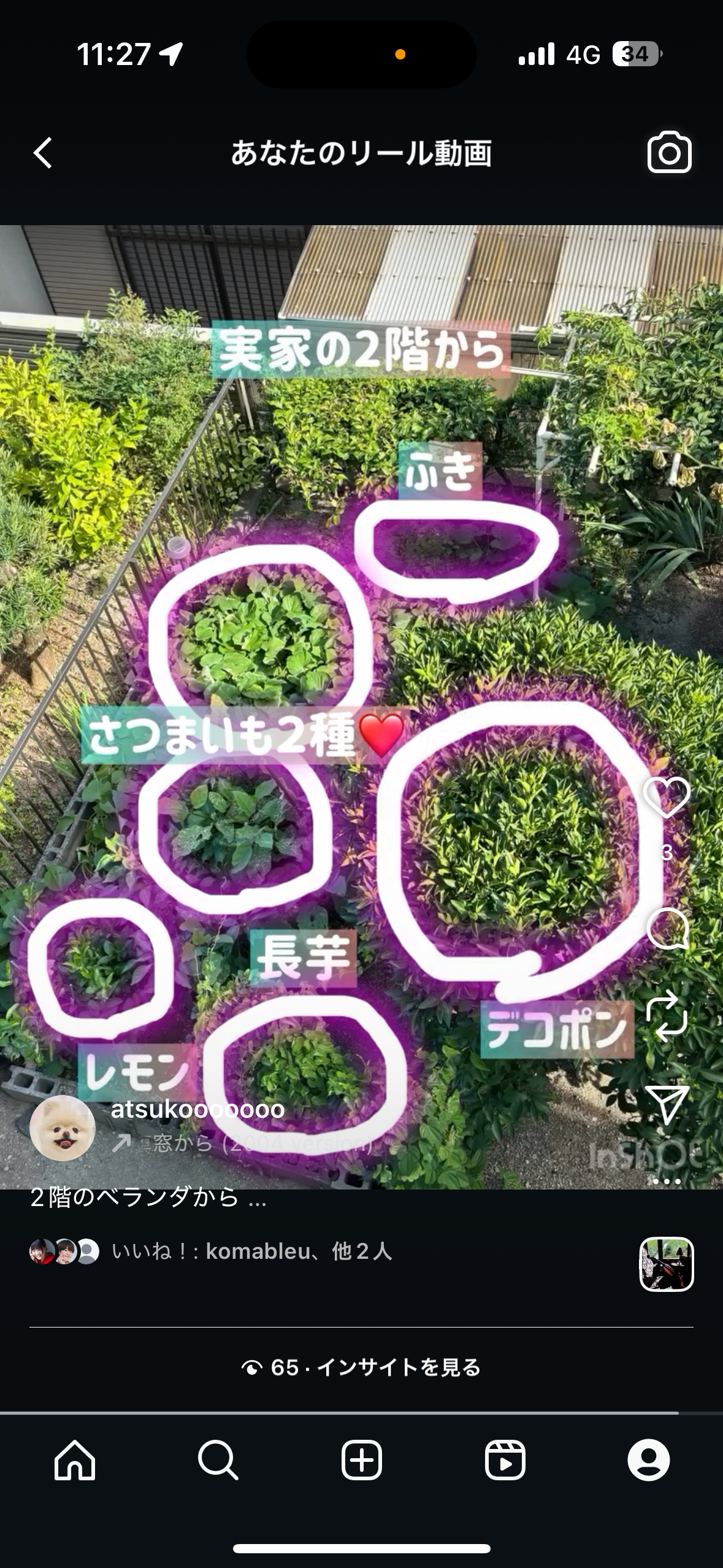The width and height of the screenshot is (723, 1568).
Task: Open the comments on this reel
Action: click(x=667, y=929)
